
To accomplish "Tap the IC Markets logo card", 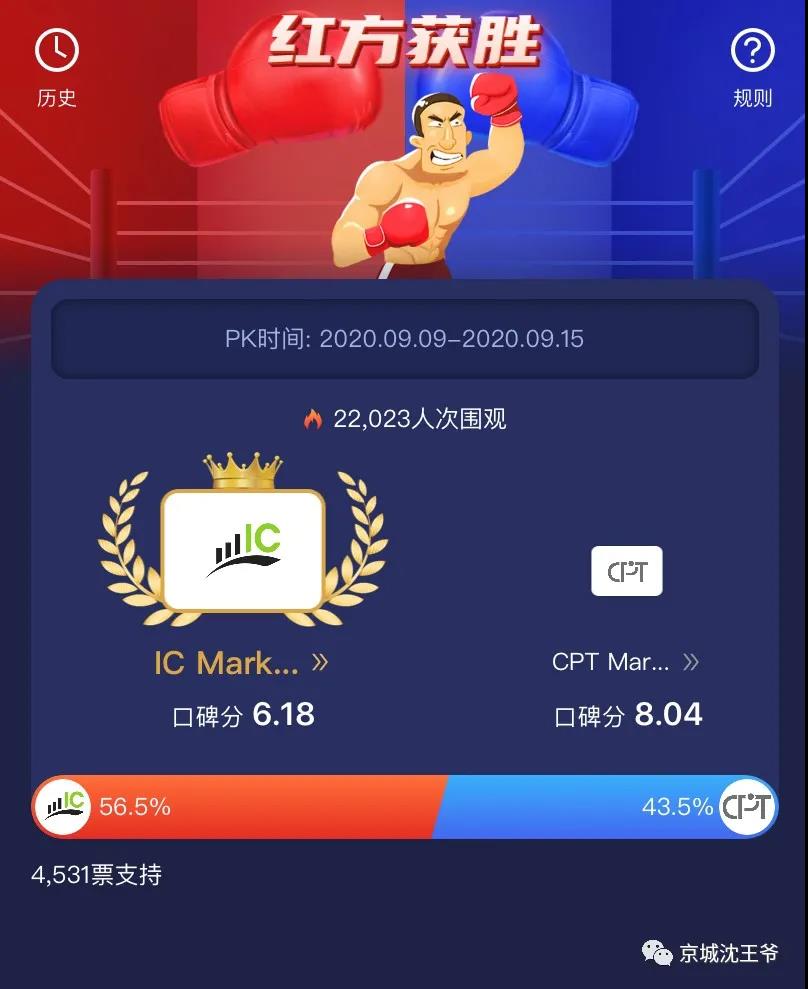I will (243, 549).
